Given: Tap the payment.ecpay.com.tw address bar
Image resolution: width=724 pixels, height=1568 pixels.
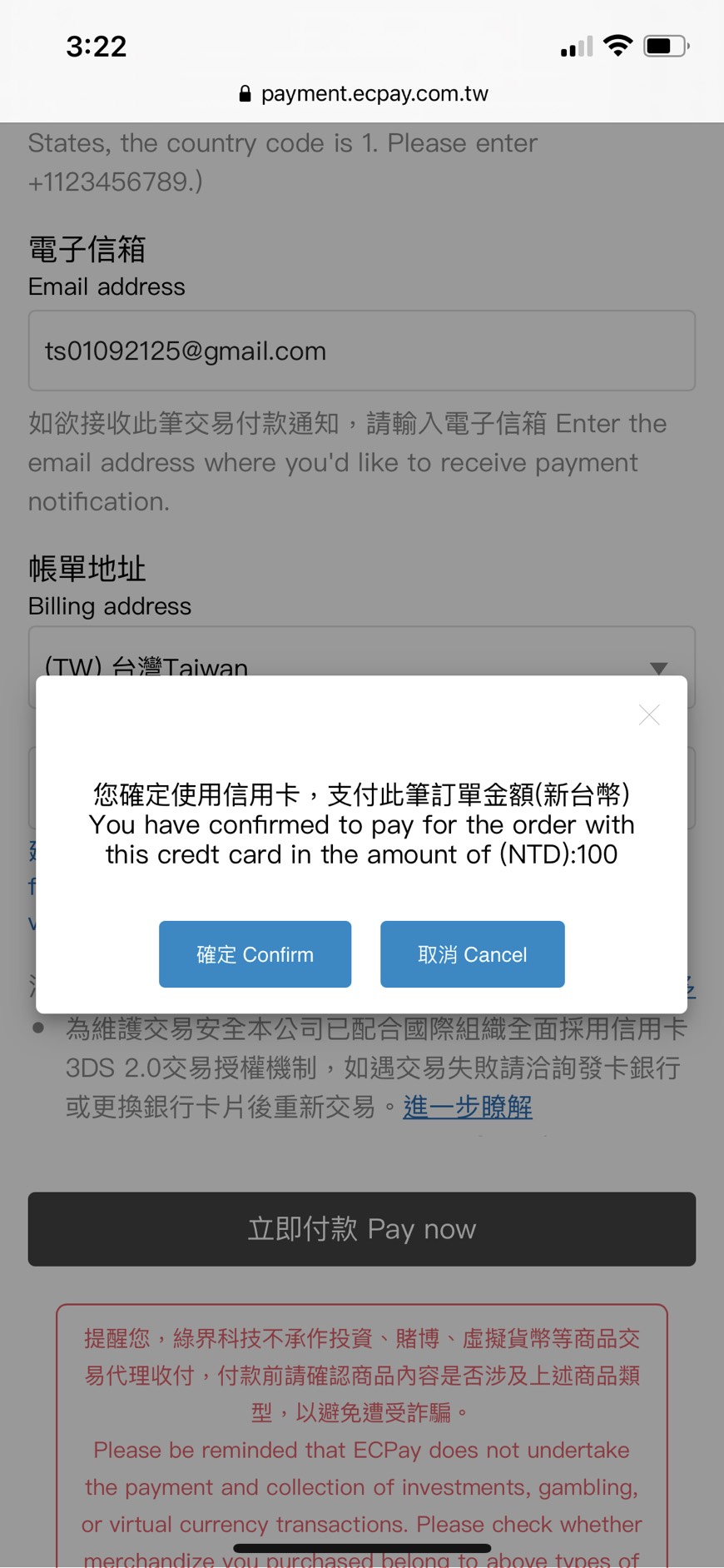Looking at the screenshot, I should [363, 94].
